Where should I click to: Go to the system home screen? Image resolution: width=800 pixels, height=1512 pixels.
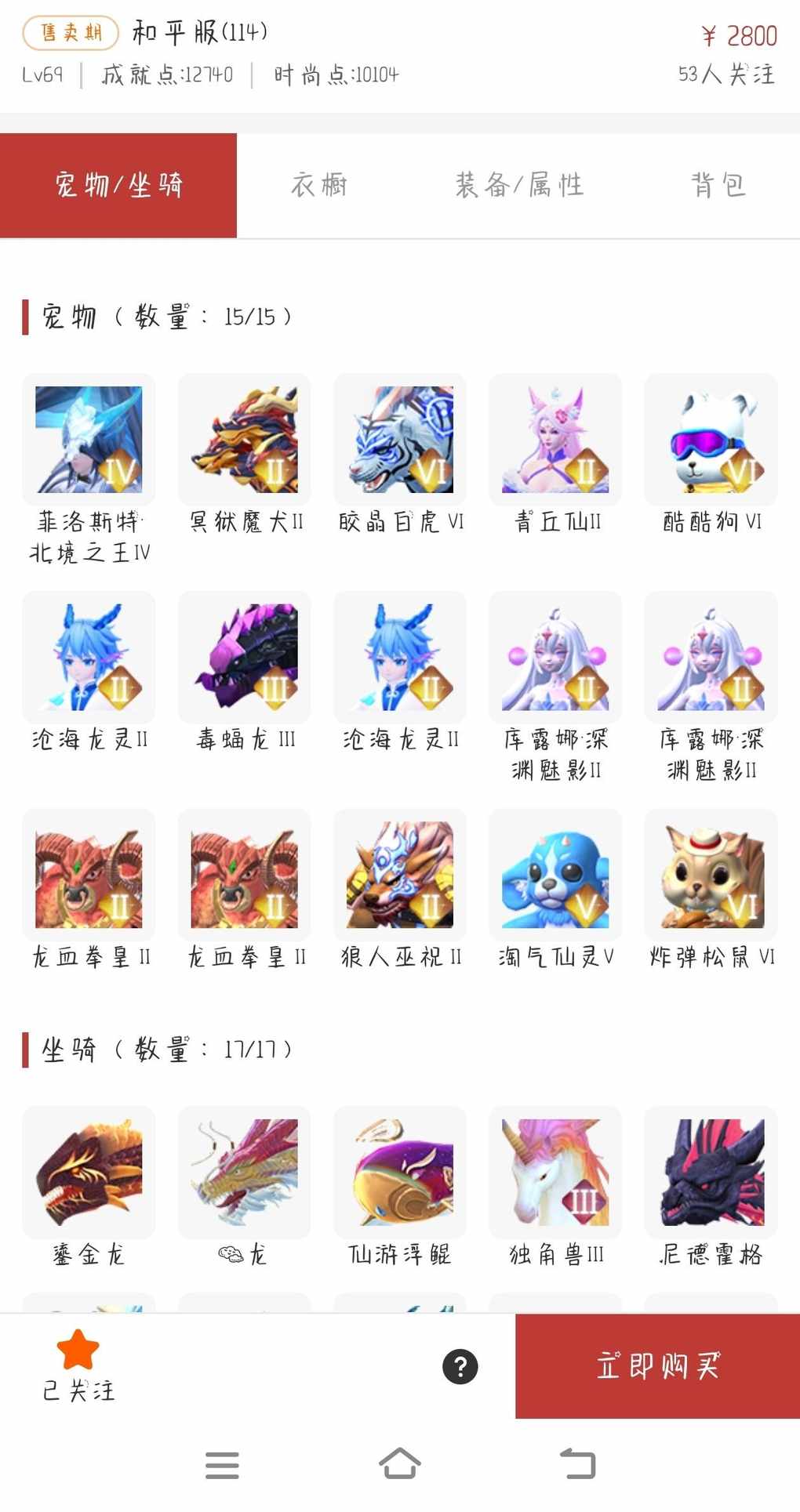pos(400,1463)
